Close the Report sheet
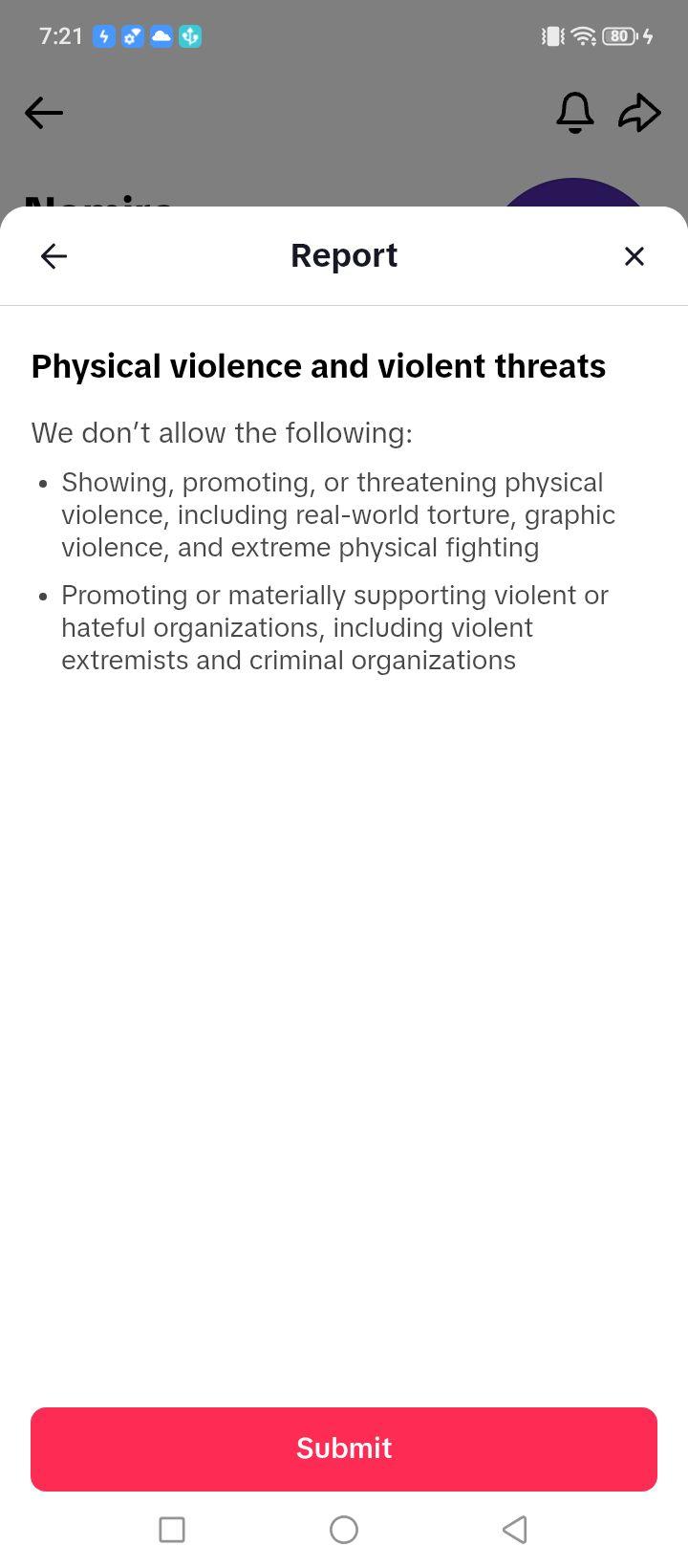The width and height of the screenshot is (688, 1568). (x=634, y=256)
